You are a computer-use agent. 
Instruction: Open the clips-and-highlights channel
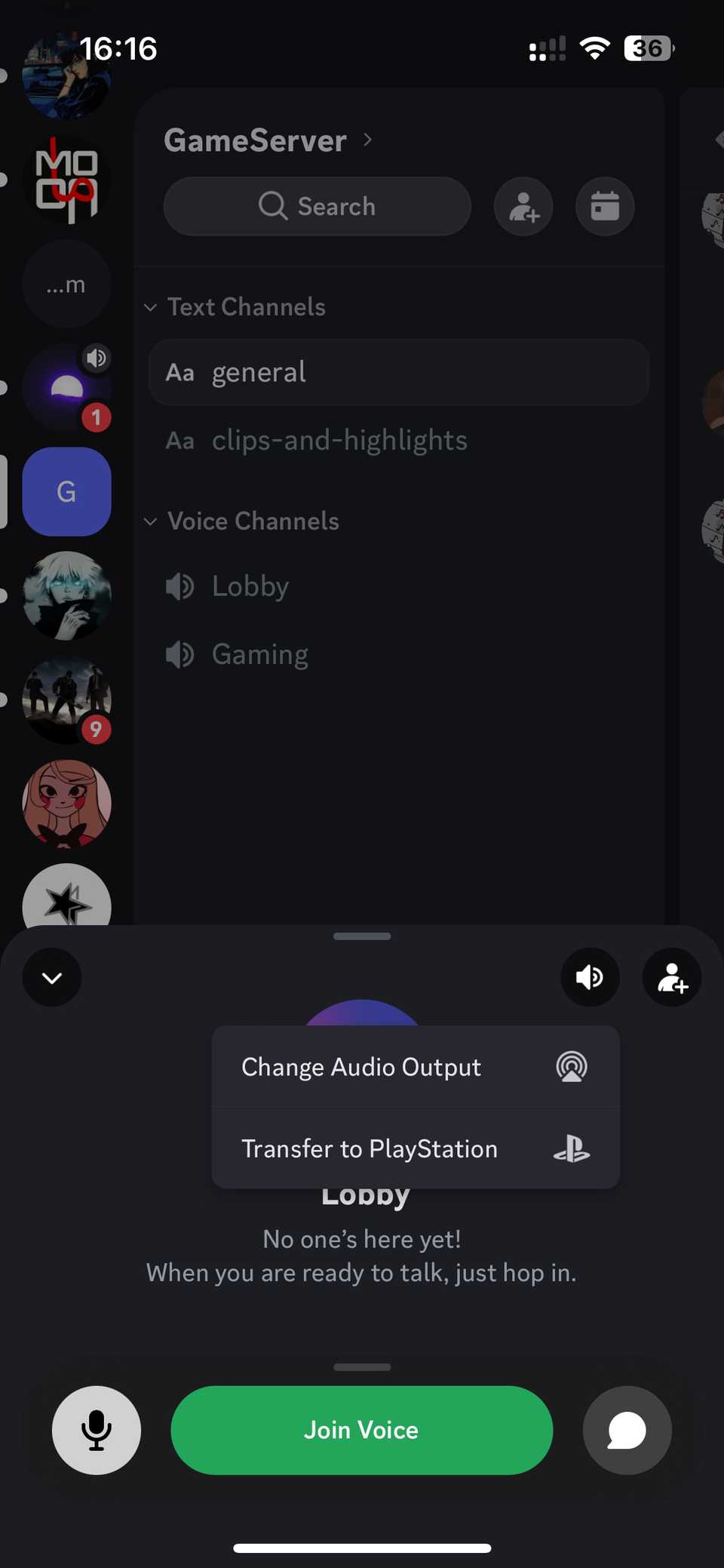click(339, 440)
